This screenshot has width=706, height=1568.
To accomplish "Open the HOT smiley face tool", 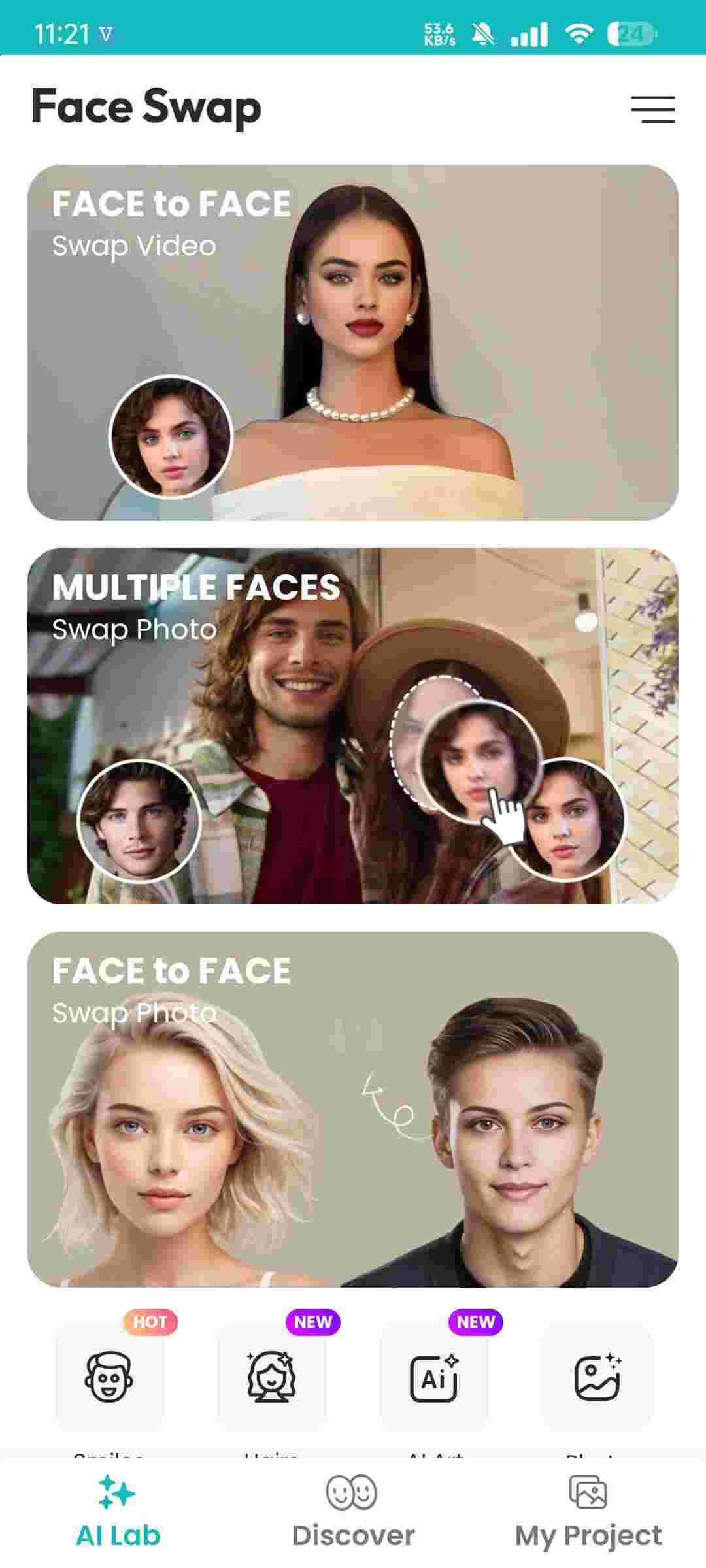I will [109, 1377].
